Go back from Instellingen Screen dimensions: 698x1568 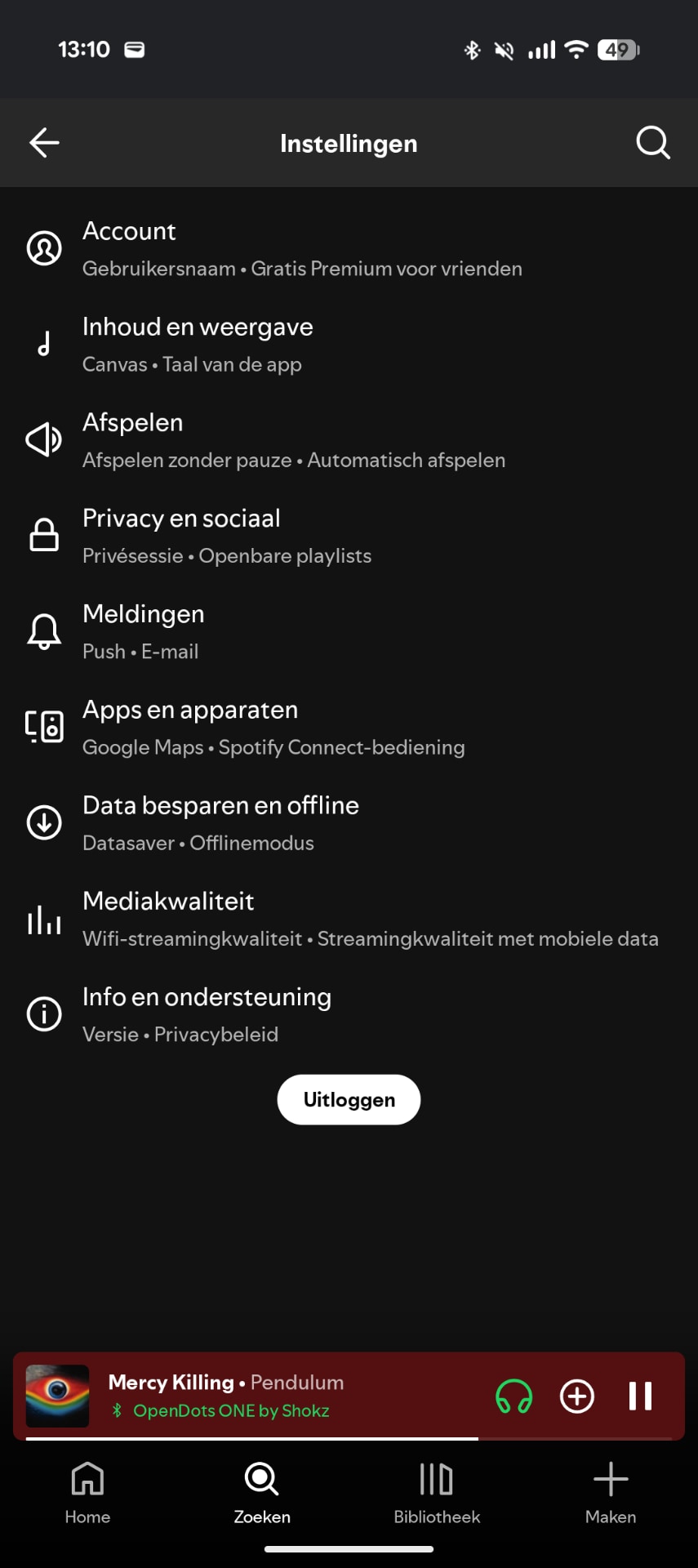coord(44,143)
